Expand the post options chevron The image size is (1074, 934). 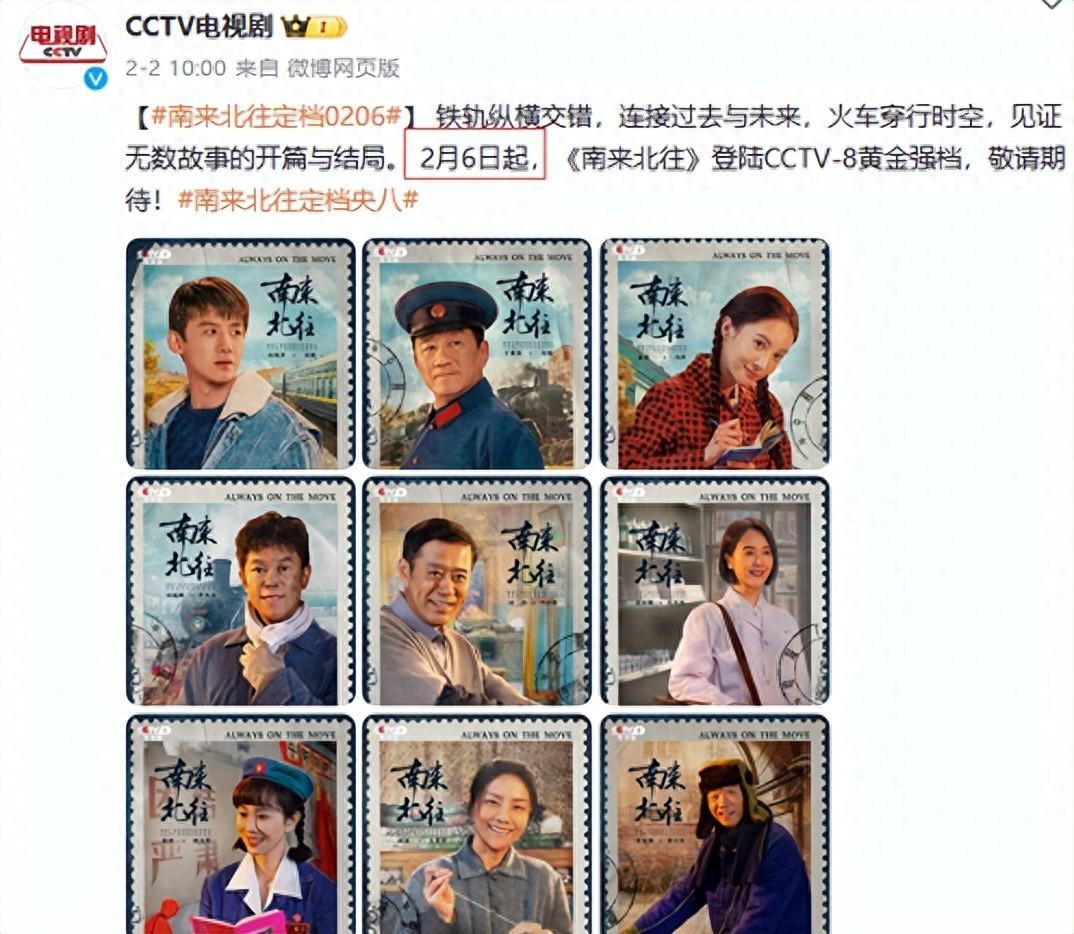pyautogui.click(x=1053, y=5)
